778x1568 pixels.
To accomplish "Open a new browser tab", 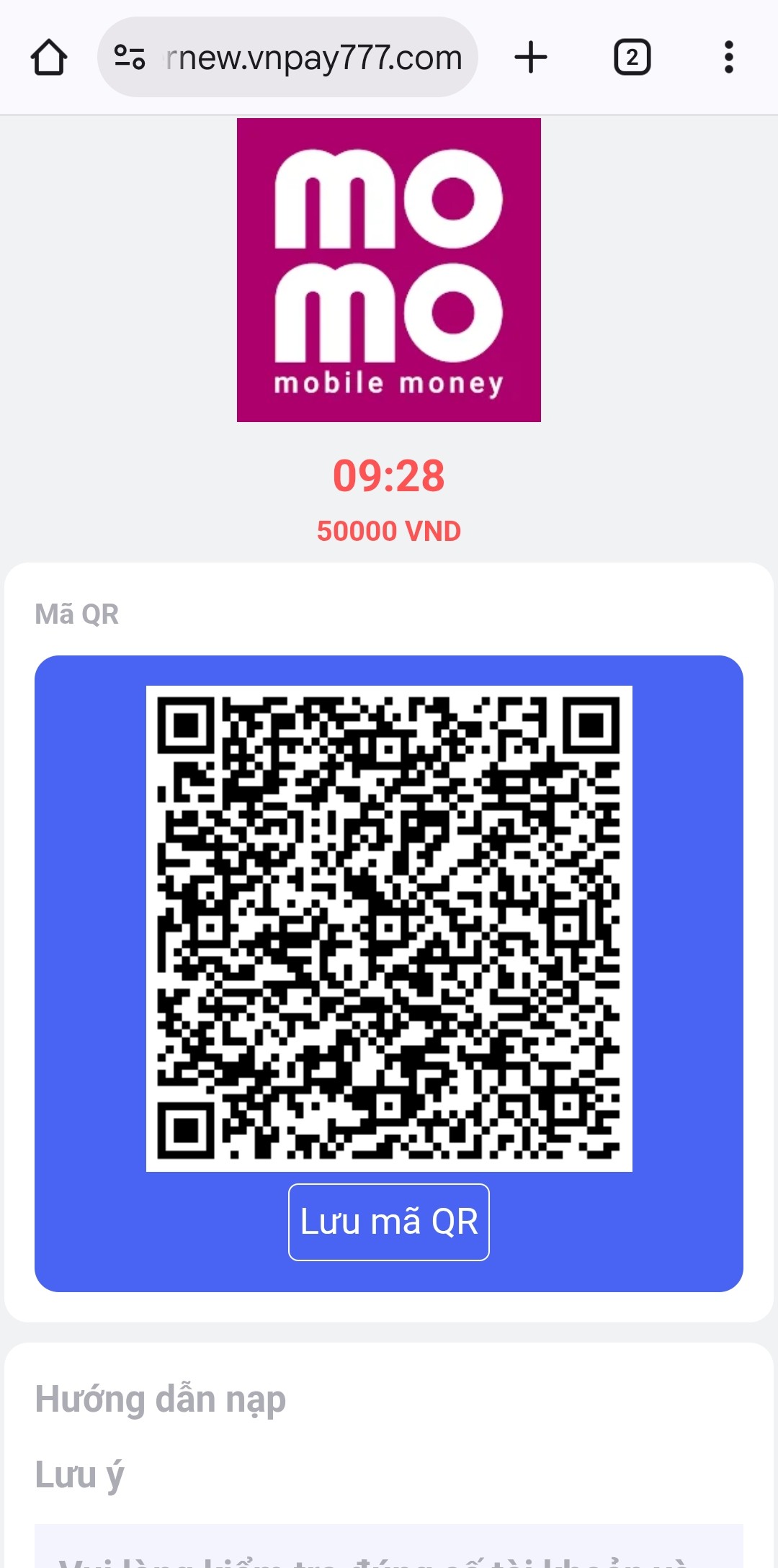I will [x=531, y=58].
